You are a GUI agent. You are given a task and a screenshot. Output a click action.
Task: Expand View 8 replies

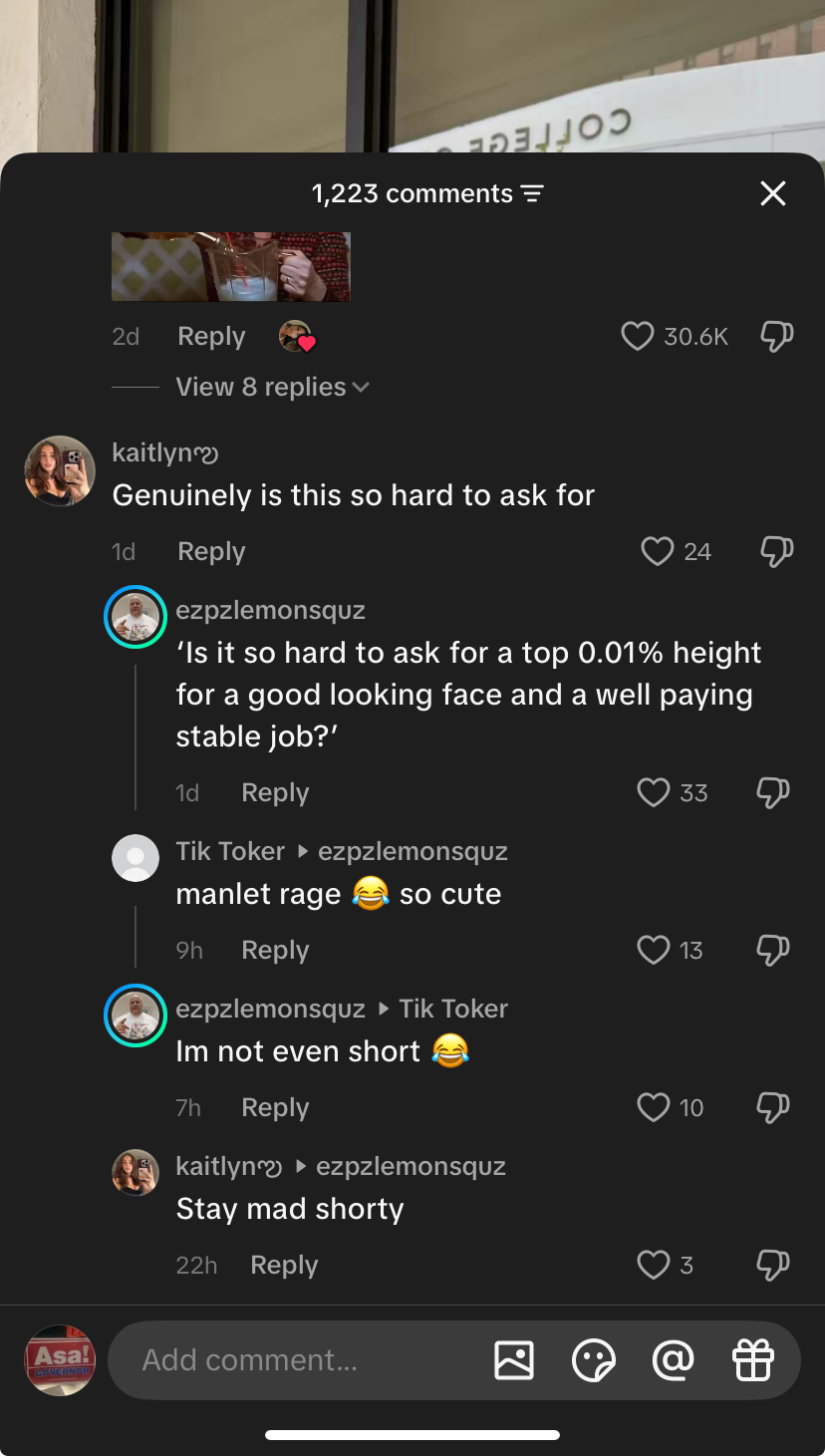[272, 387]
